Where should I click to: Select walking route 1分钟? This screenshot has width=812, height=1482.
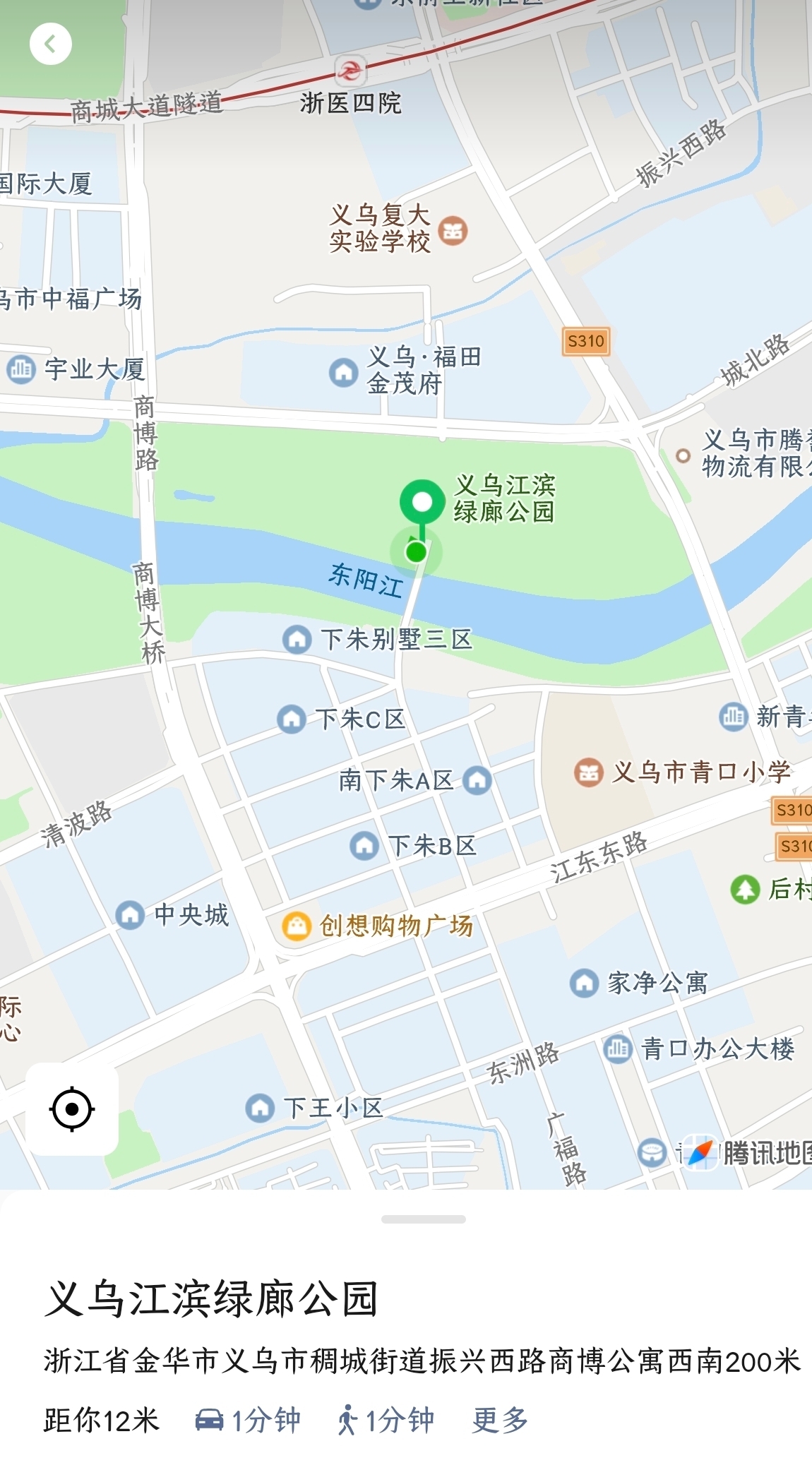[x=386, y=1420]
